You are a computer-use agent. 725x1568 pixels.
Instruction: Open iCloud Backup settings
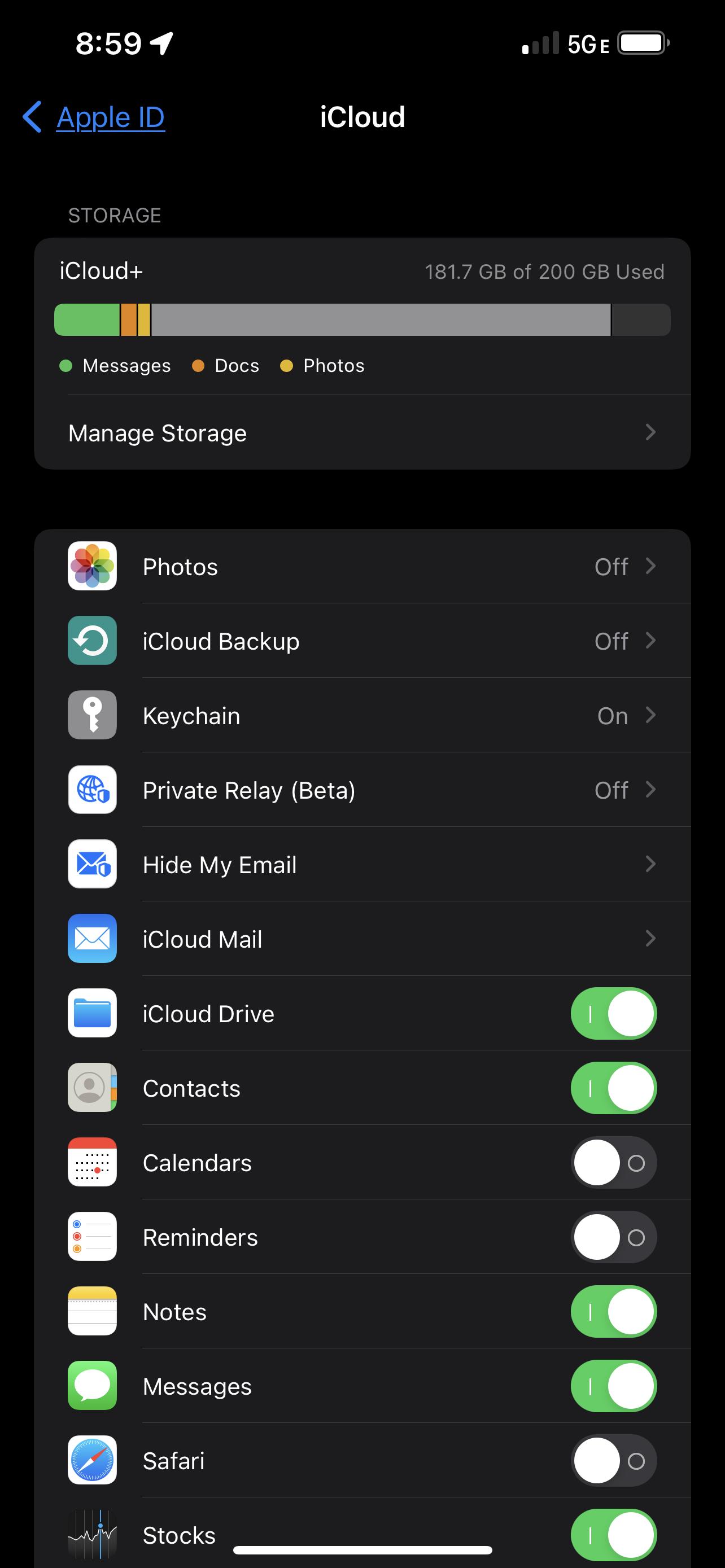point(362,641)
